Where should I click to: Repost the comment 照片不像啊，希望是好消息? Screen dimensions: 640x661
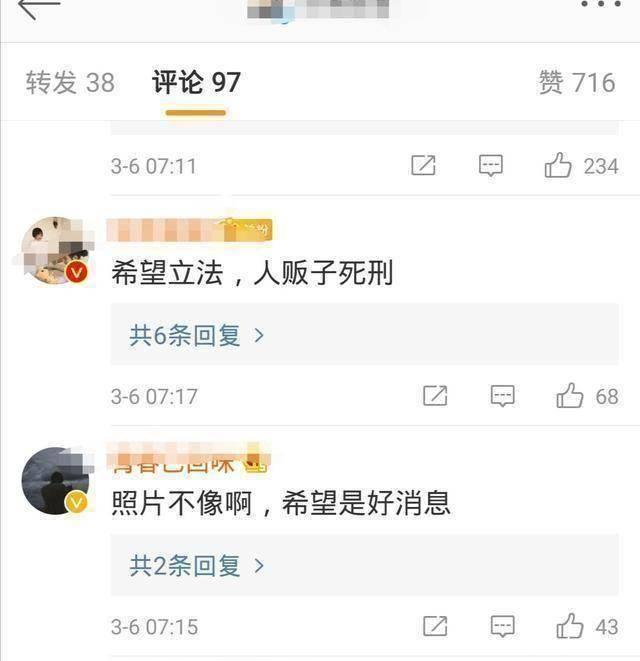point(434,627)
